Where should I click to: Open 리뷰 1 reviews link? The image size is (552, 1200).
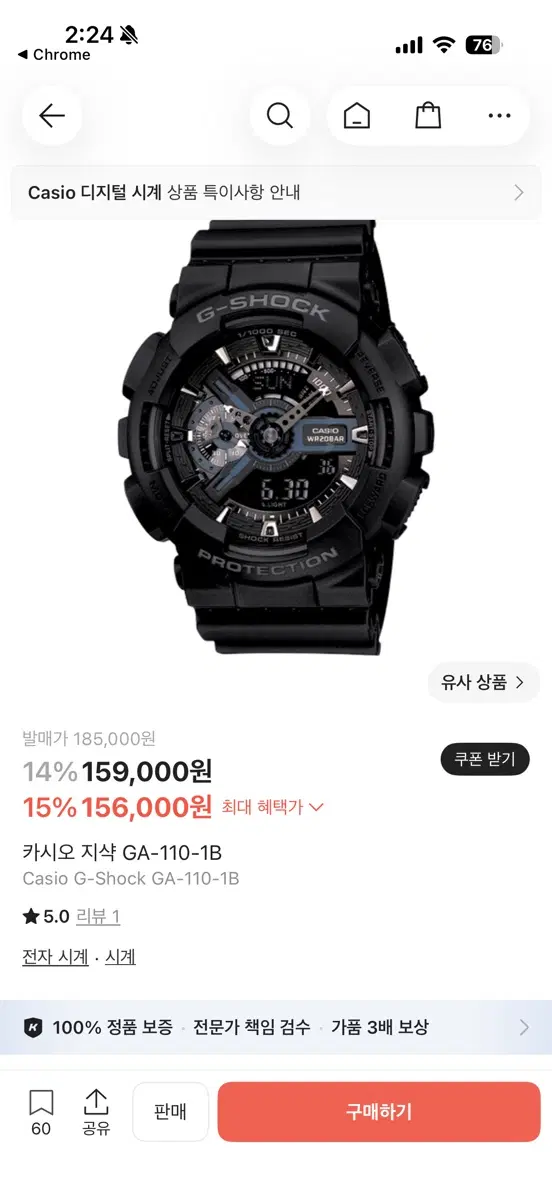pos(98,916)
